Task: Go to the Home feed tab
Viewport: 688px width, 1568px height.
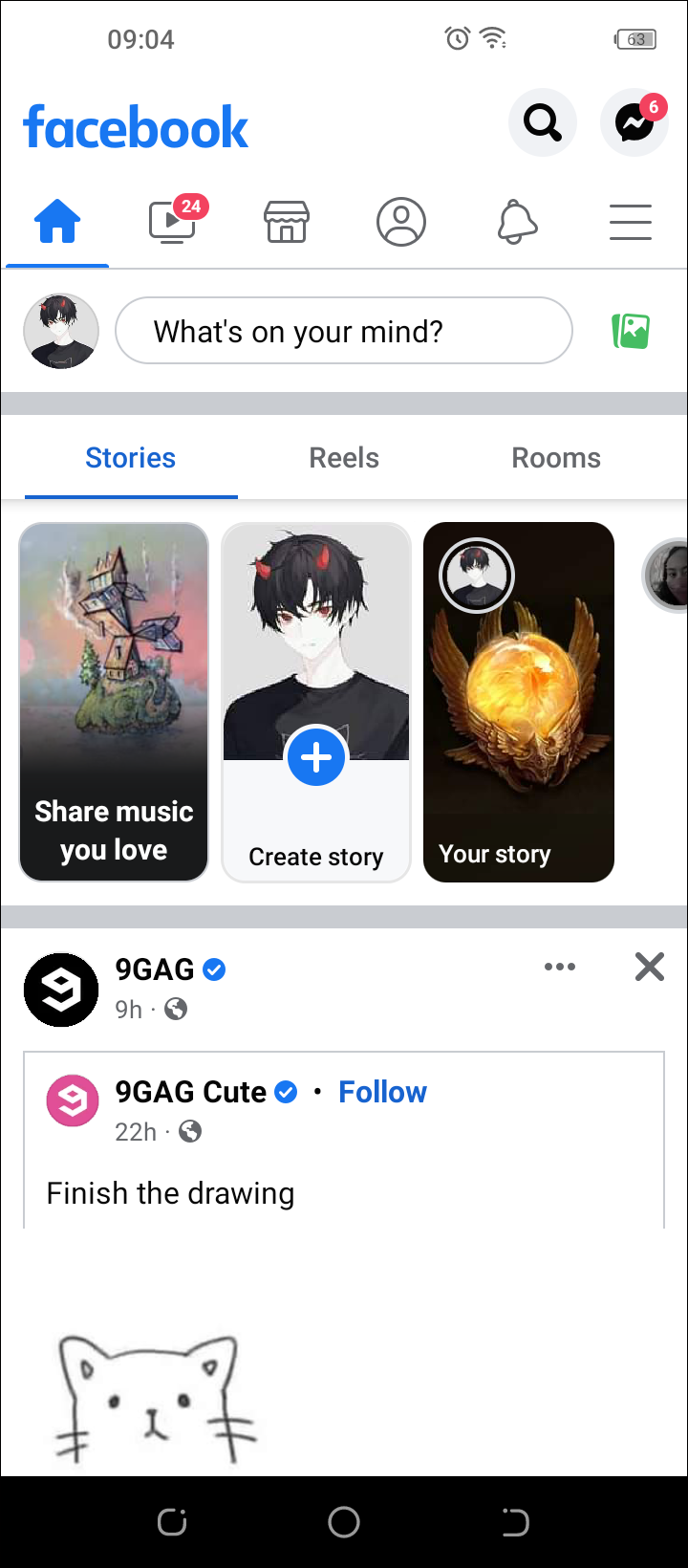Action: click(x=57, y=222)
